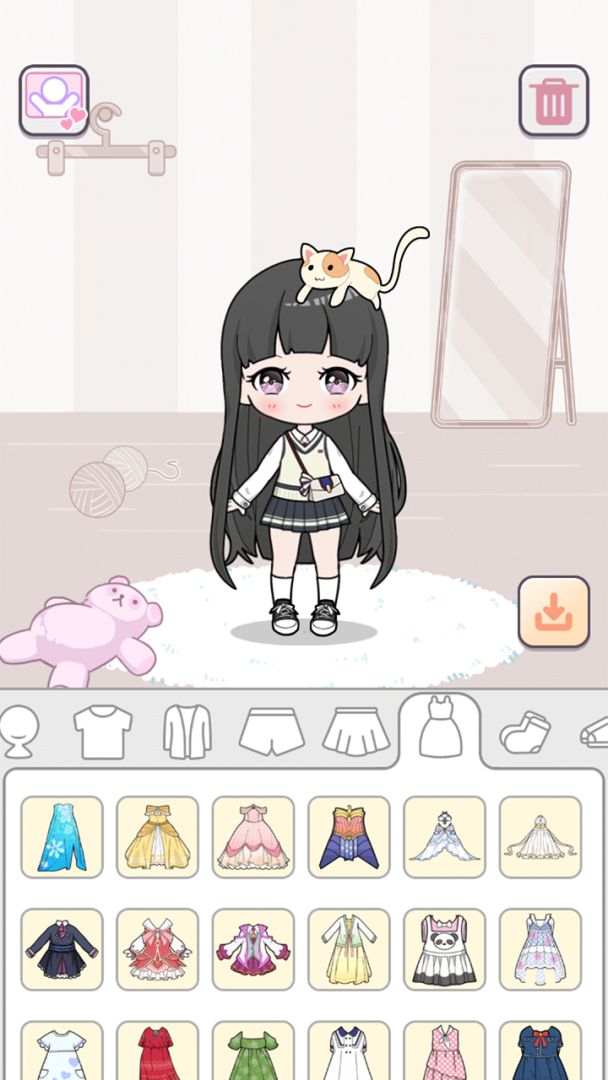Select the blue snowflake gown
608x1080 pixels.
pos(62,837)
